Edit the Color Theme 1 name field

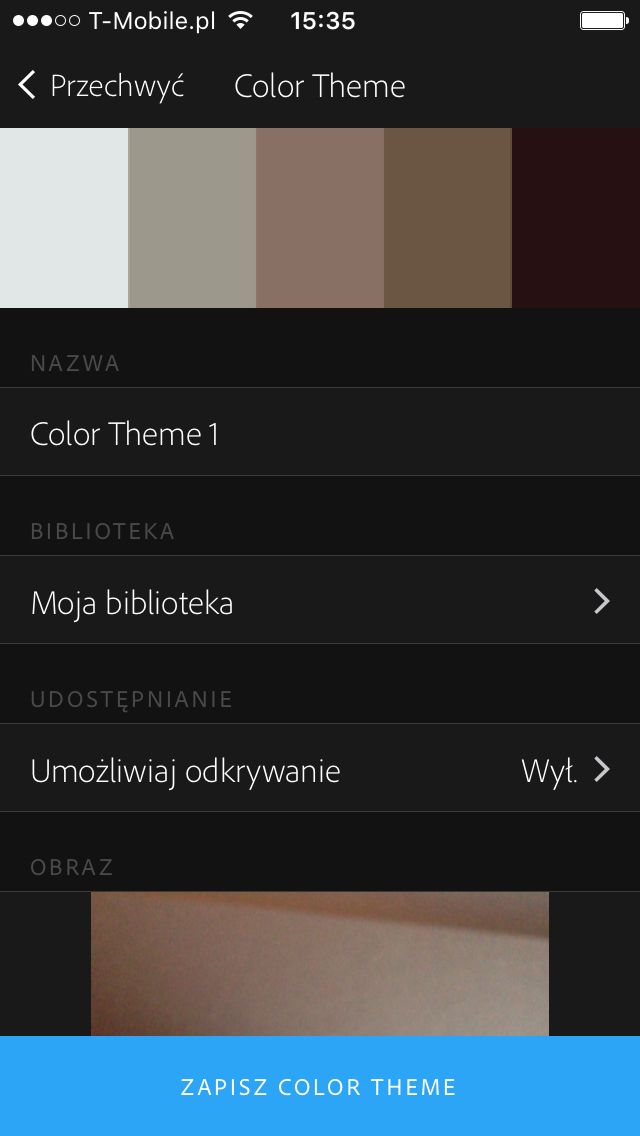point(320,432)
